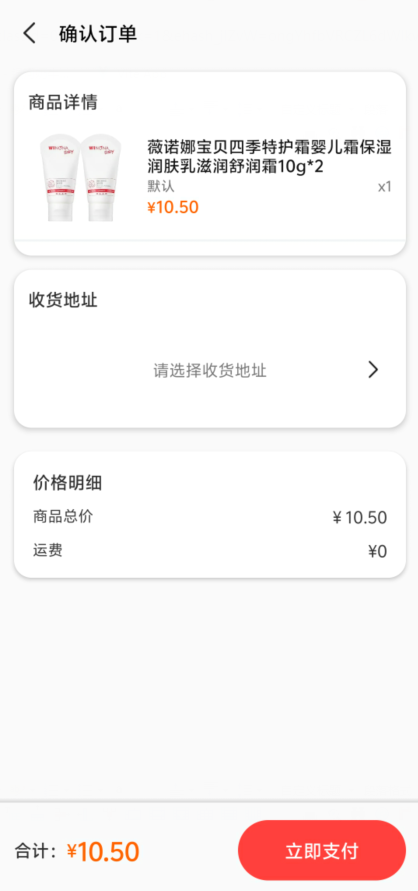Viewport: 418px width, 891px height.
Task: Tap 立即支付 to pay now
Action: click(x=321, y=851)
